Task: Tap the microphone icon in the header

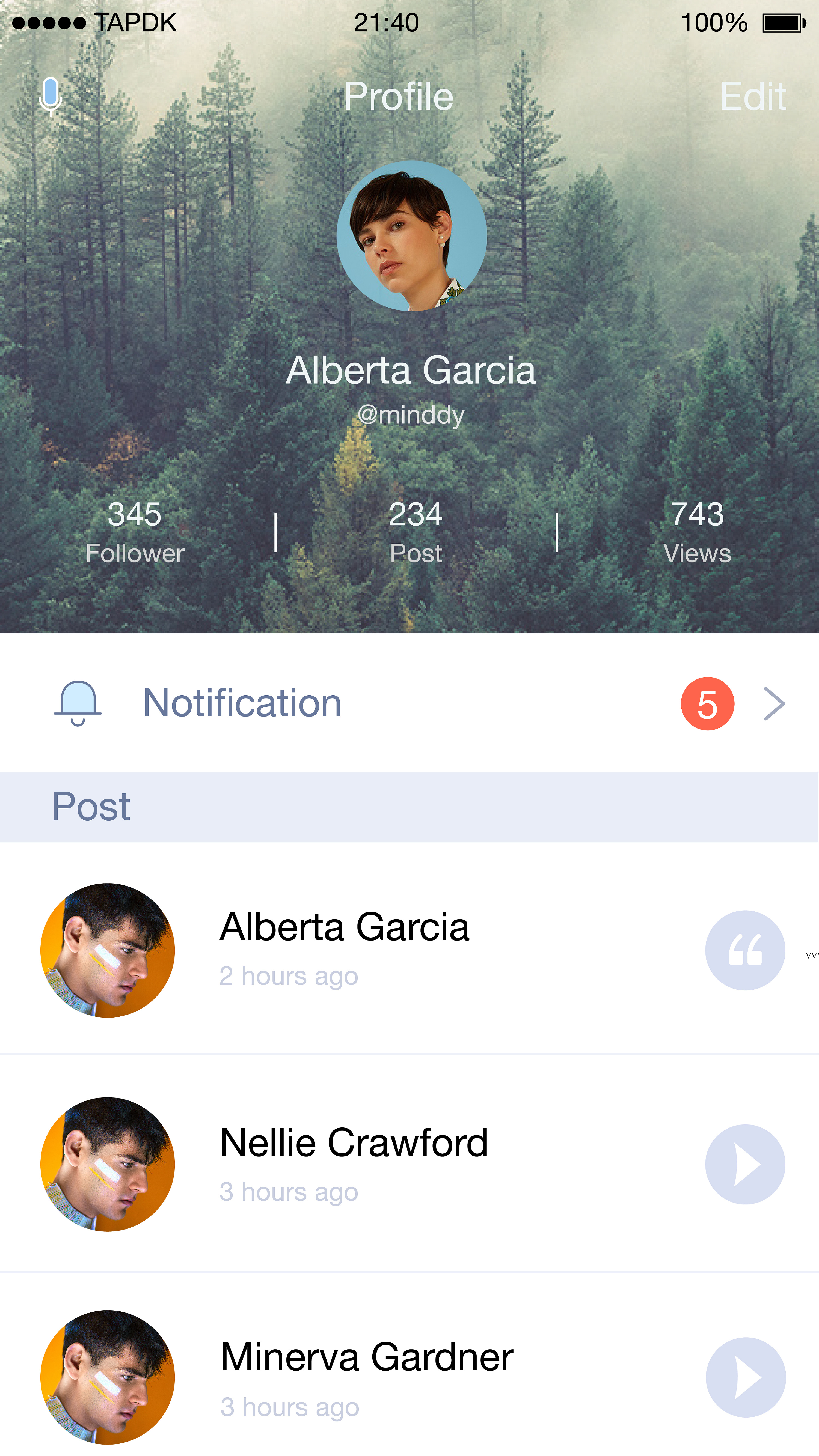Action: point(50,96)
